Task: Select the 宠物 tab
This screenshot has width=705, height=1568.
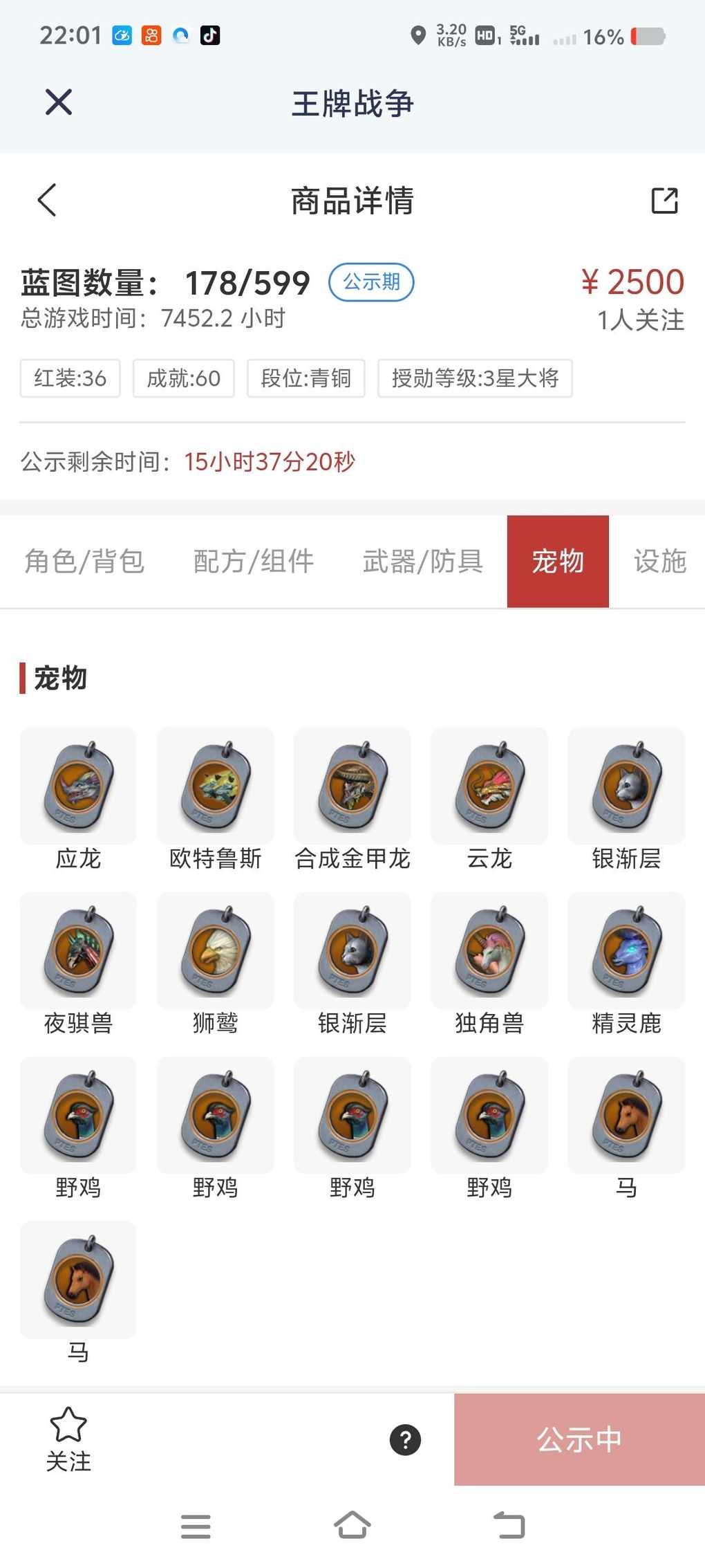Action: pyautogui.click(x=558, y=561)
